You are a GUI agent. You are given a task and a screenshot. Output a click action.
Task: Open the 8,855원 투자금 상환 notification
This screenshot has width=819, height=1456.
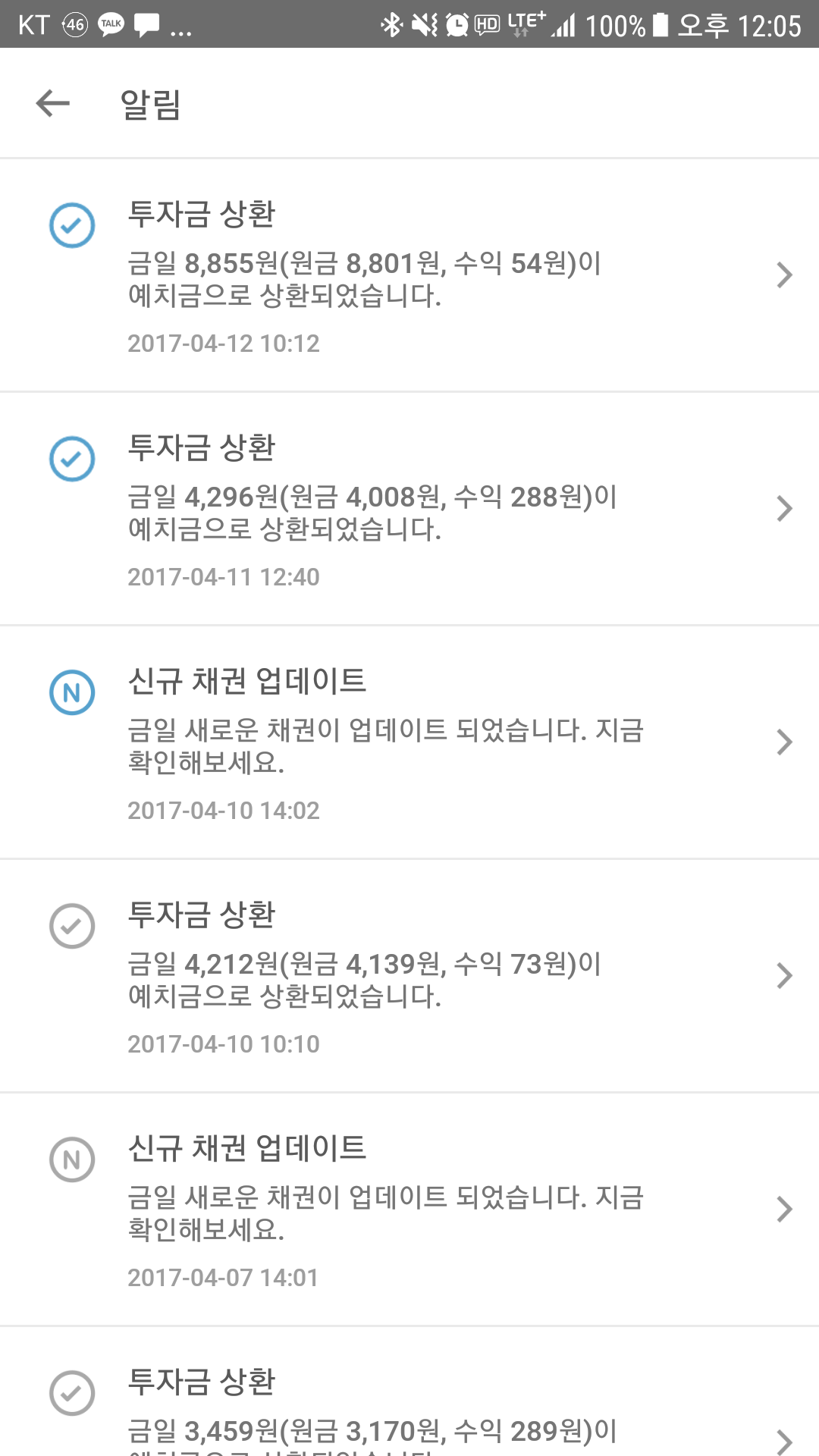coord(409,275)
